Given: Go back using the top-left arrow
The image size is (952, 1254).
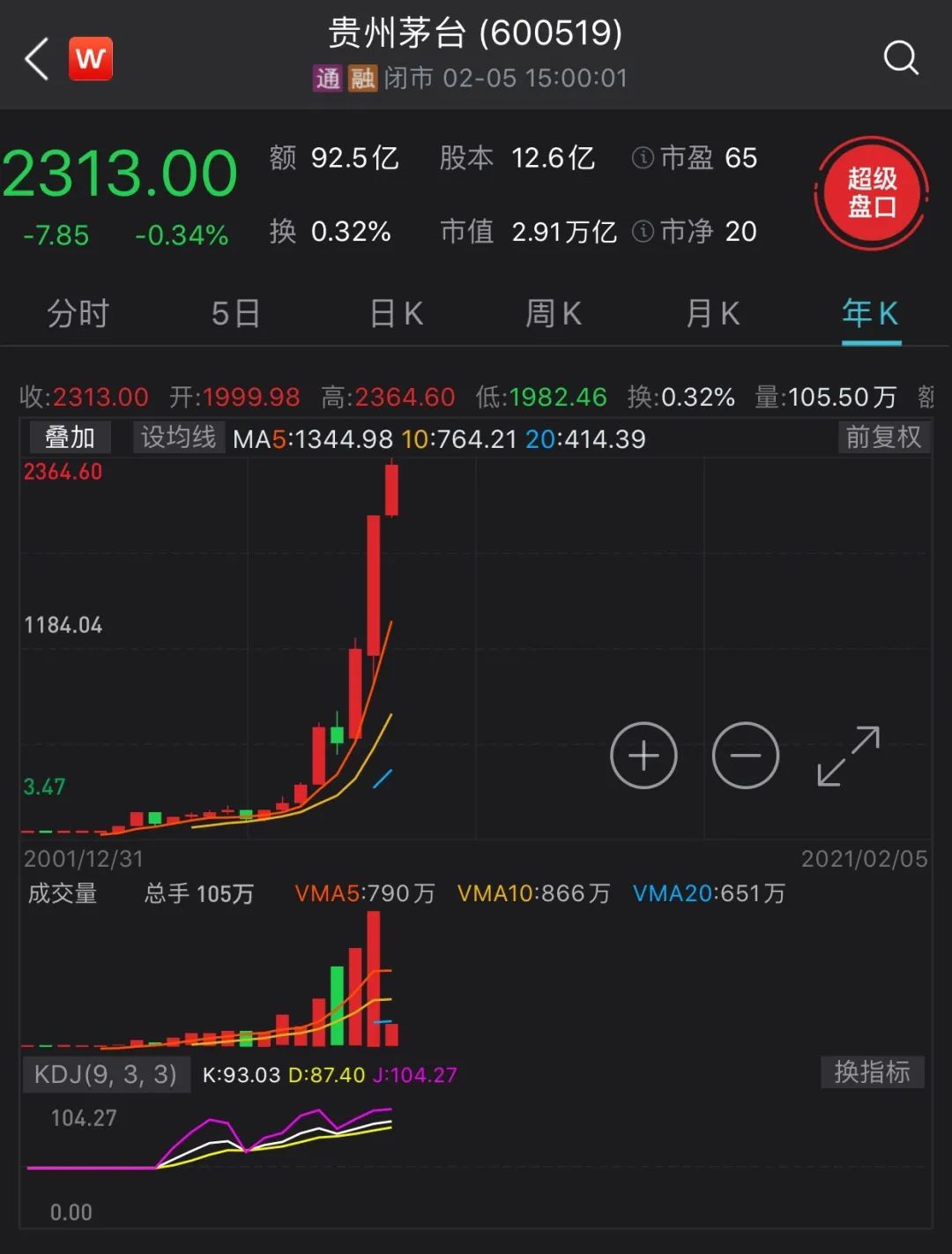Looking at the screenshot, I should point(37,60).
